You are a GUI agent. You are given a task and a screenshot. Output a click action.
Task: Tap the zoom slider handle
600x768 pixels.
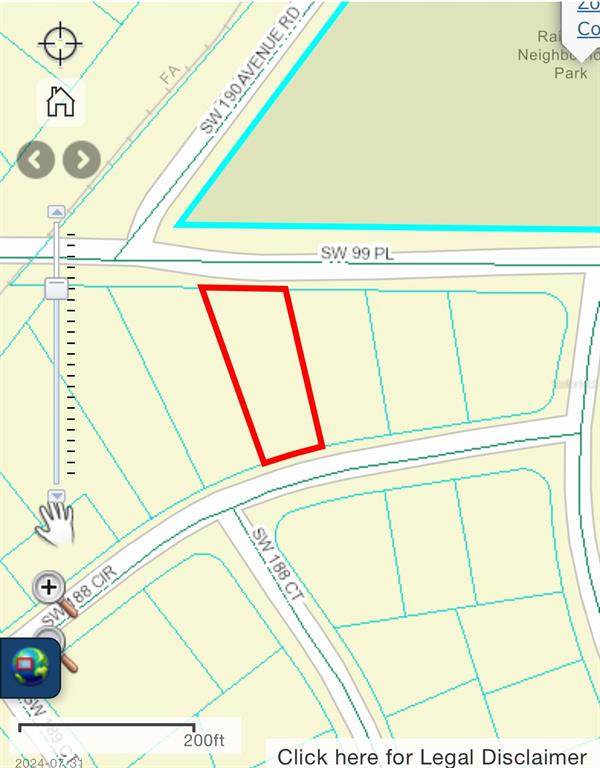click(x=57, y=289)
